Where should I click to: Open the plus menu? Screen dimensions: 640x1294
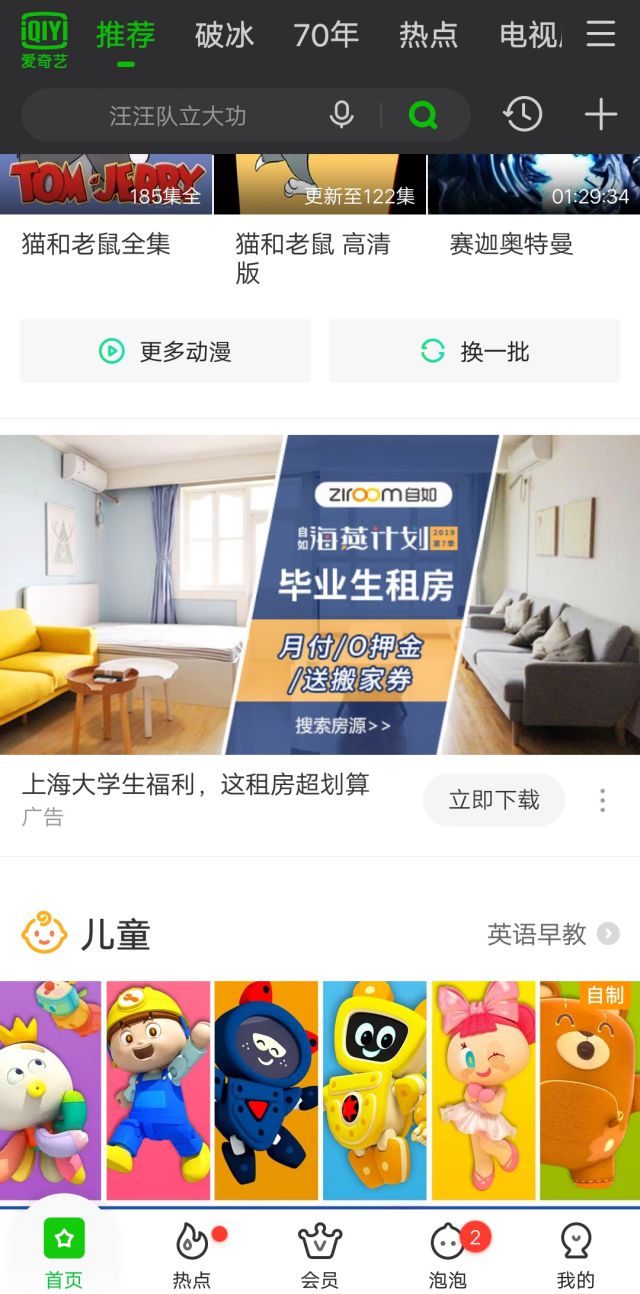point(600,115)
